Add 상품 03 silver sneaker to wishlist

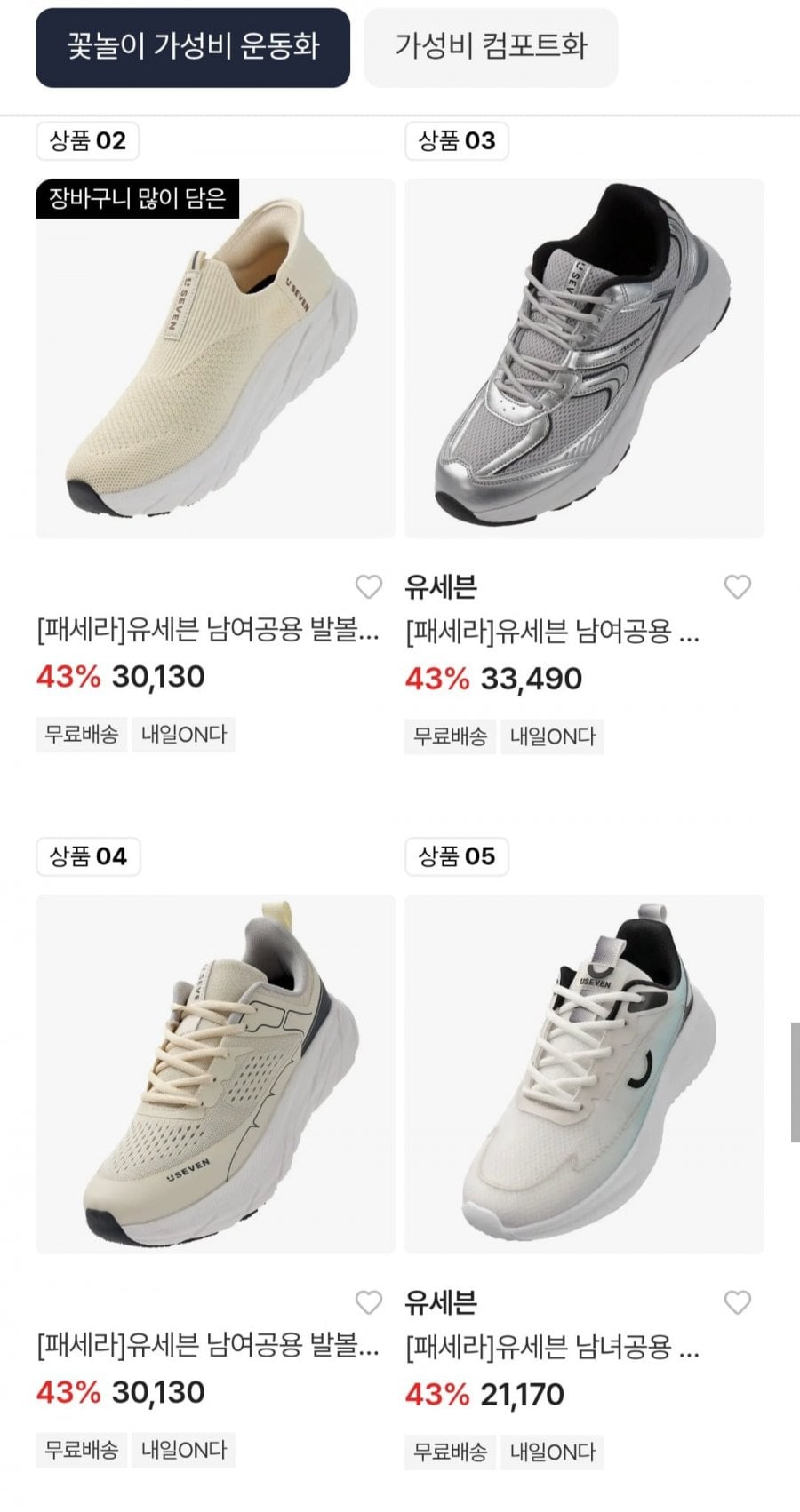pos(737,587)
